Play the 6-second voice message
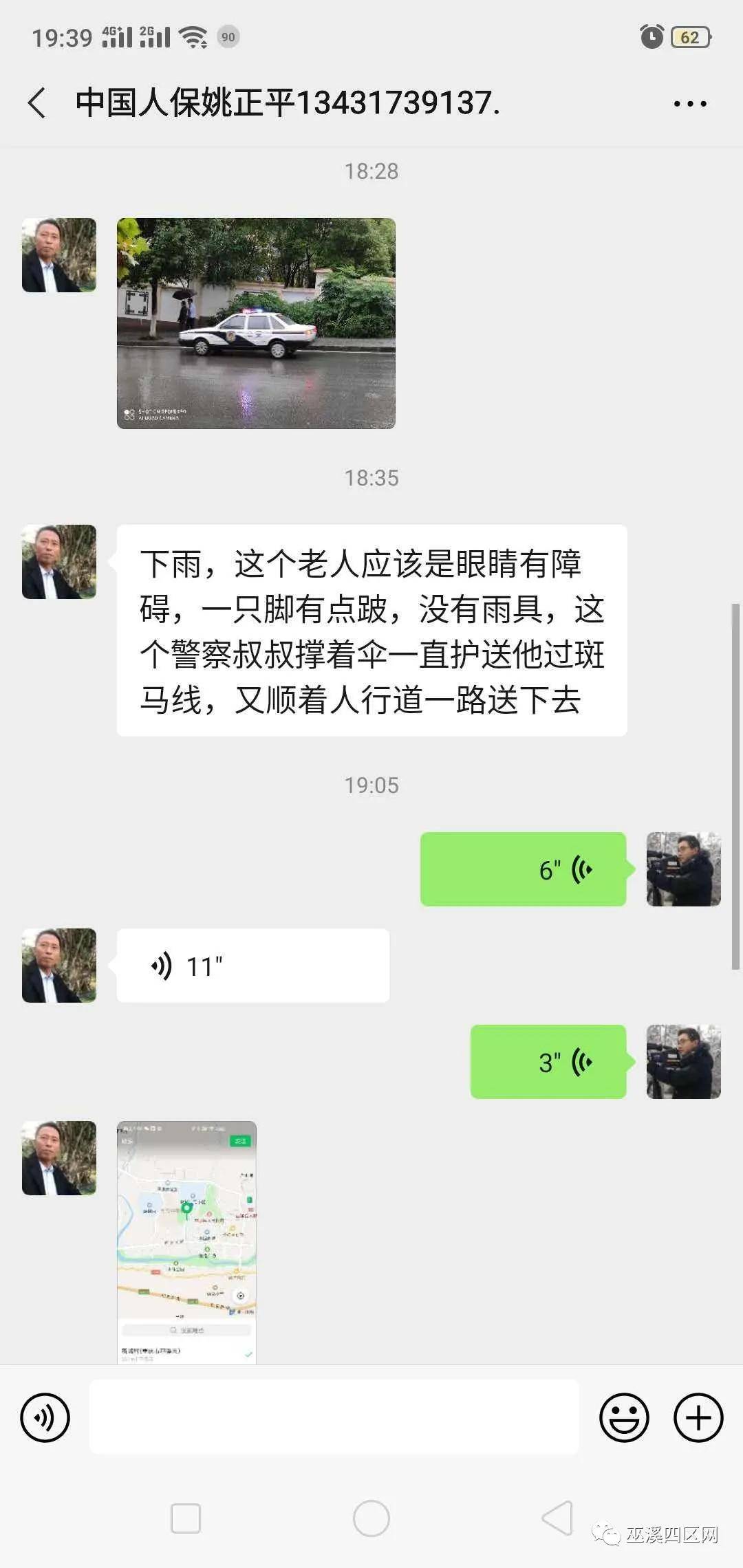Screen dimensions: 743x1568 coord(523,869)
